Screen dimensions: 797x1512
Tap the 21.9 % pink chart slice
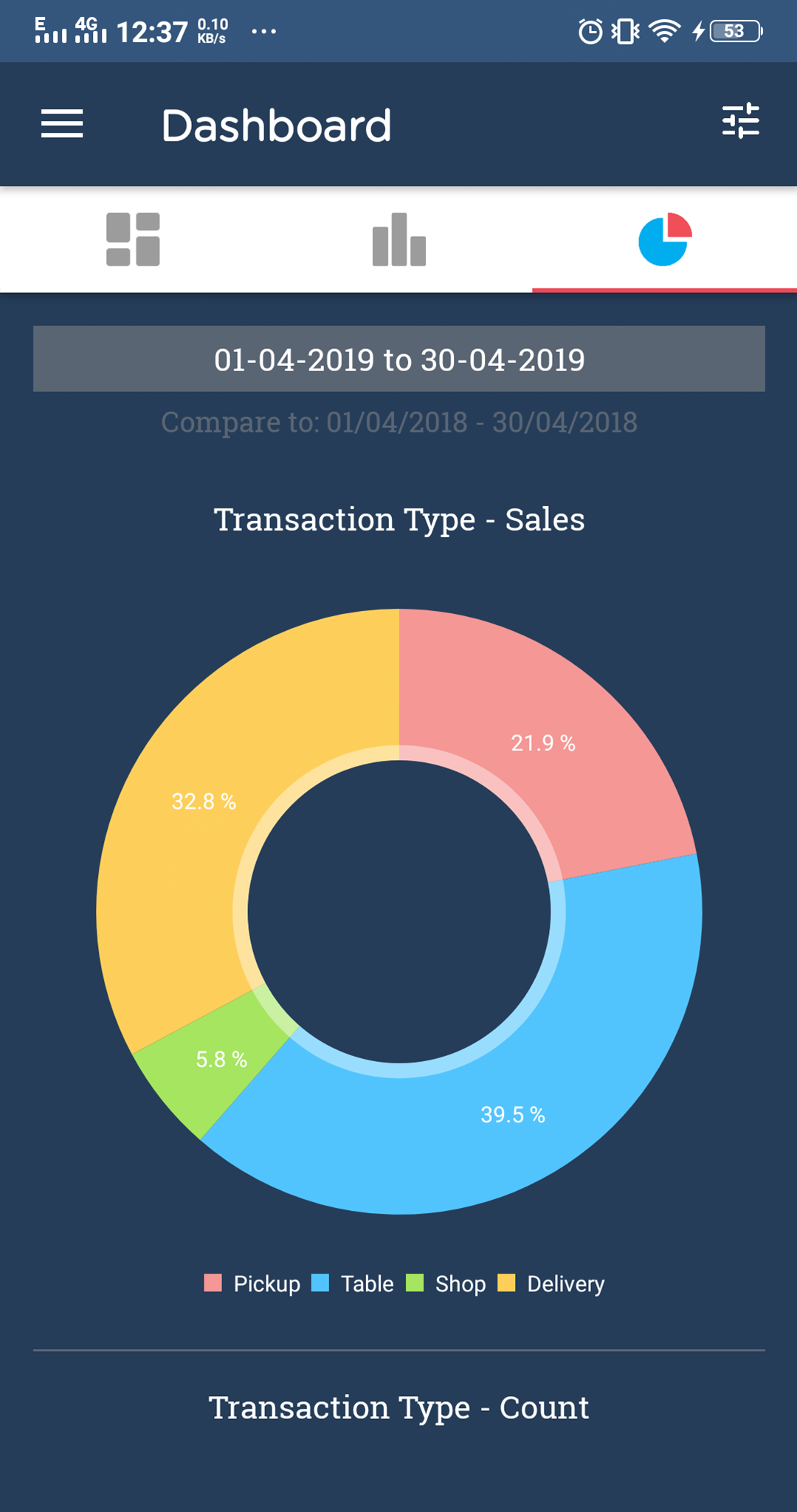542,742
